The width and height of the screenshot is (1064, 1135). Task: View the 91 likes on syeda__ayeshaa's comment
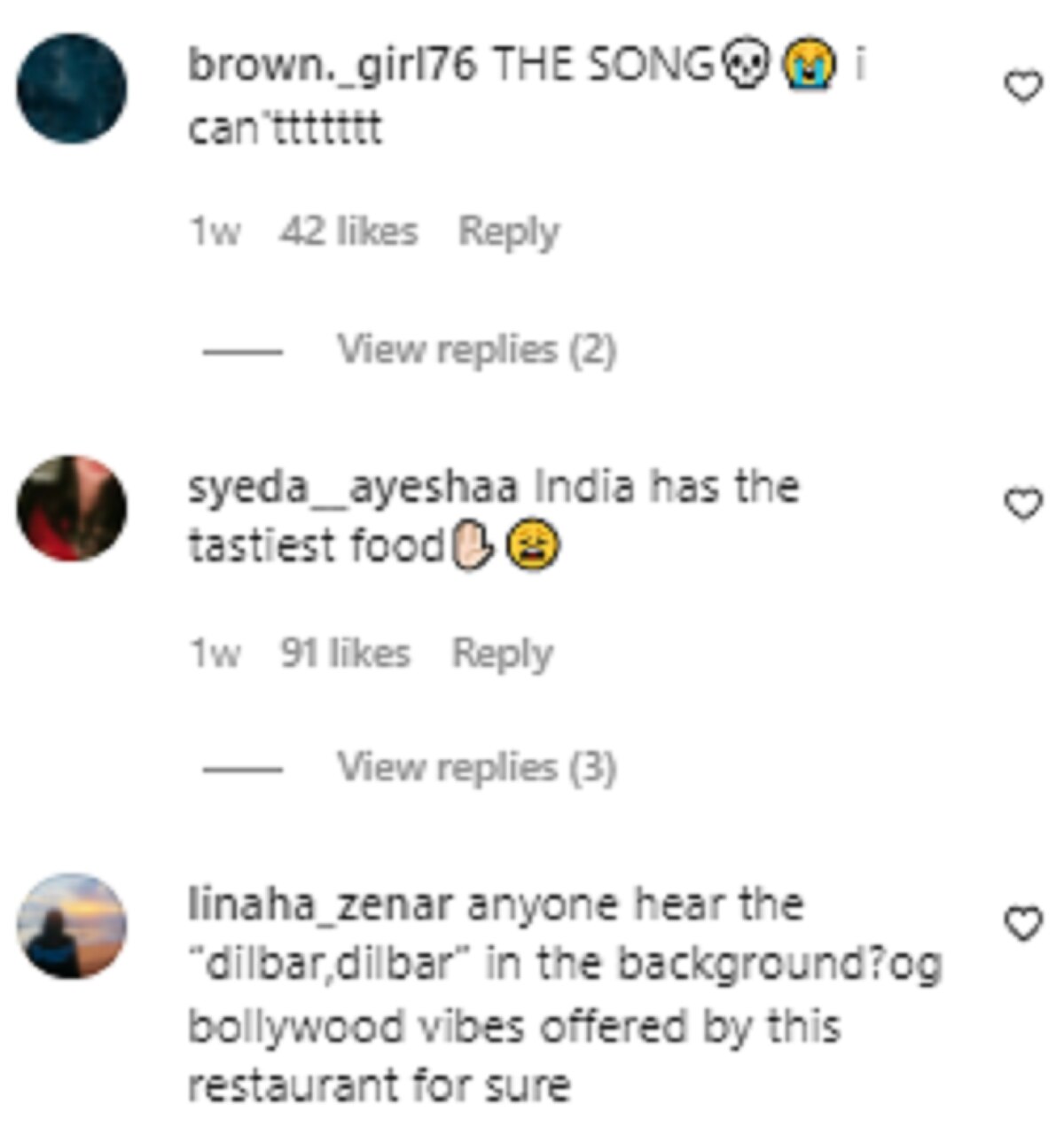[345, 654]
